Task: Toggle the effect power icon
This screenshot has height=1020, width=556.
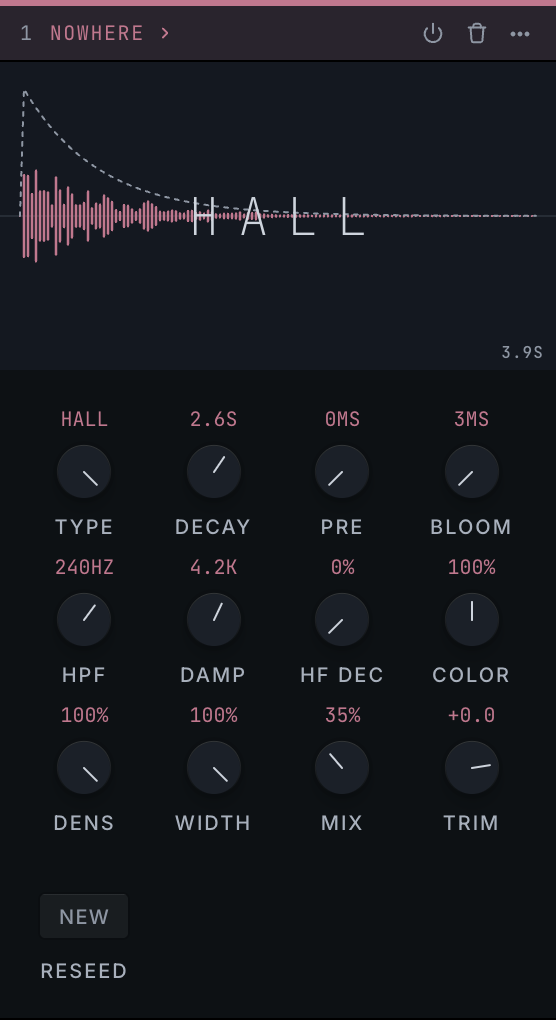Action: coord(433,33)
